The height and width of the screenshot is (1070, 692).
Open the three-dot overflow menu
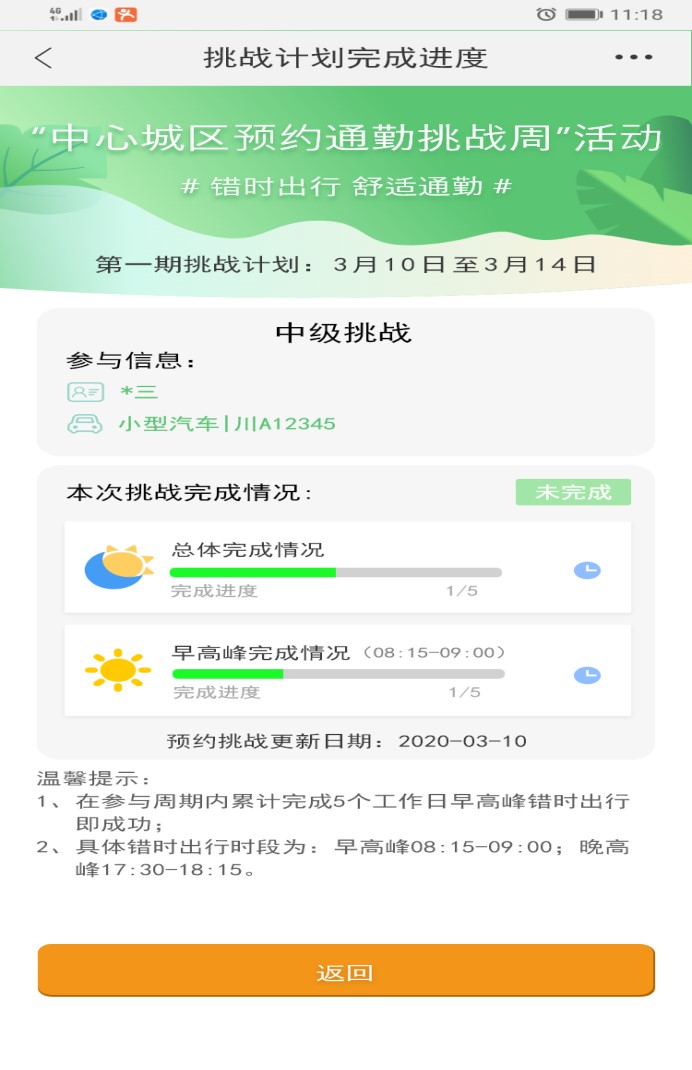[633, 58]
